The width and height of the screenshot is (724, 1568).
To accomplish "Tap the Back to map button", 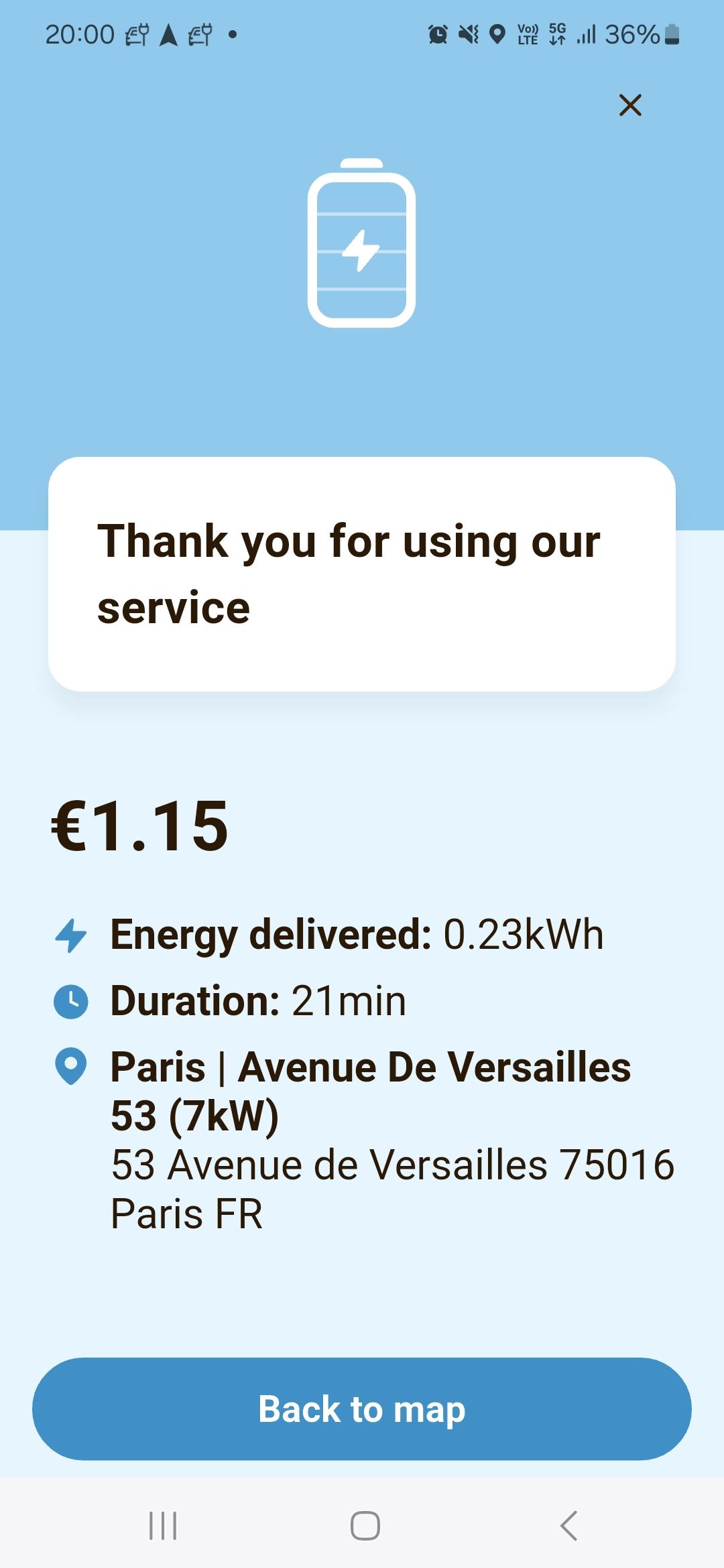I will [x=362, y=1409].
